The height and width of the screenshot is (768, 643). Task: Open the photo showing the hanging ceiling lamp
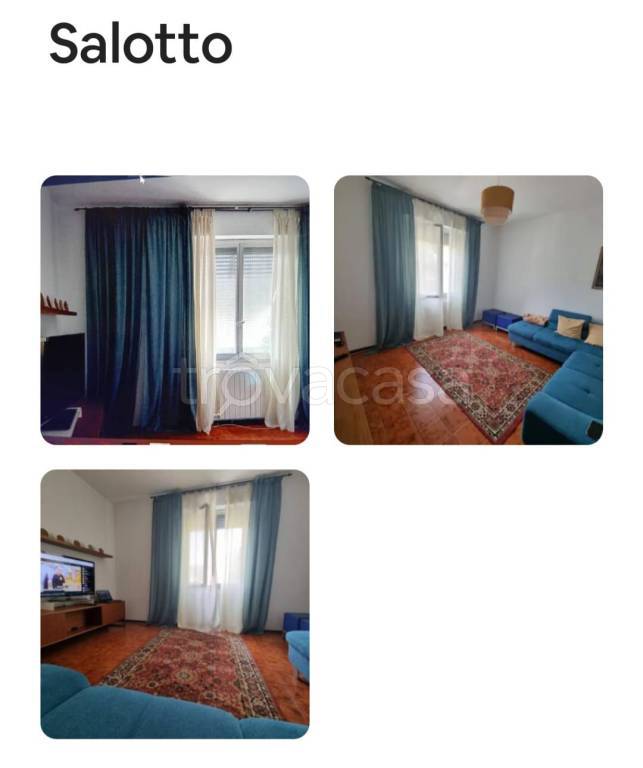click(468, 310)
